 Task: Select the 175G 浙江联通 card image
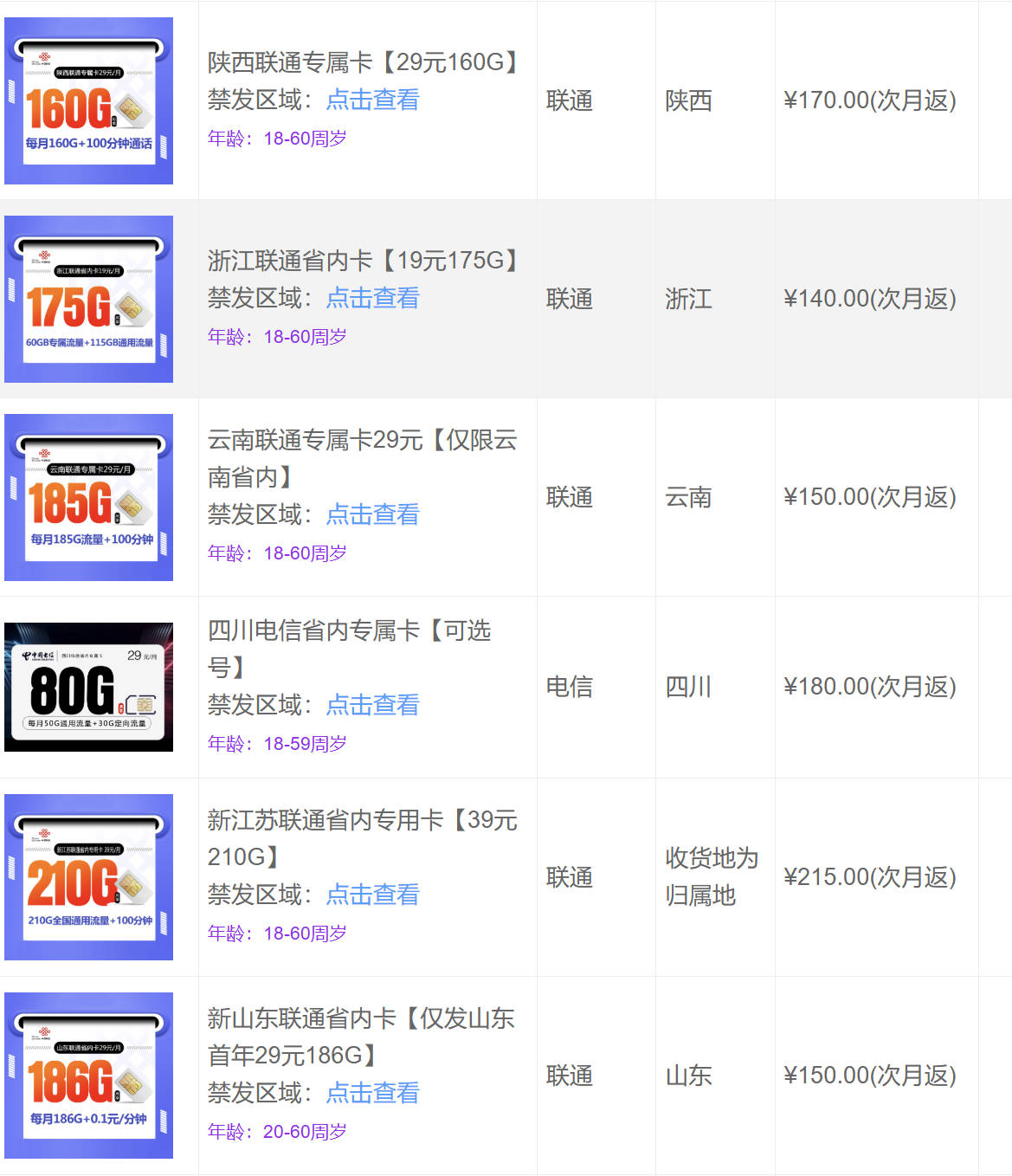(88, 299)
